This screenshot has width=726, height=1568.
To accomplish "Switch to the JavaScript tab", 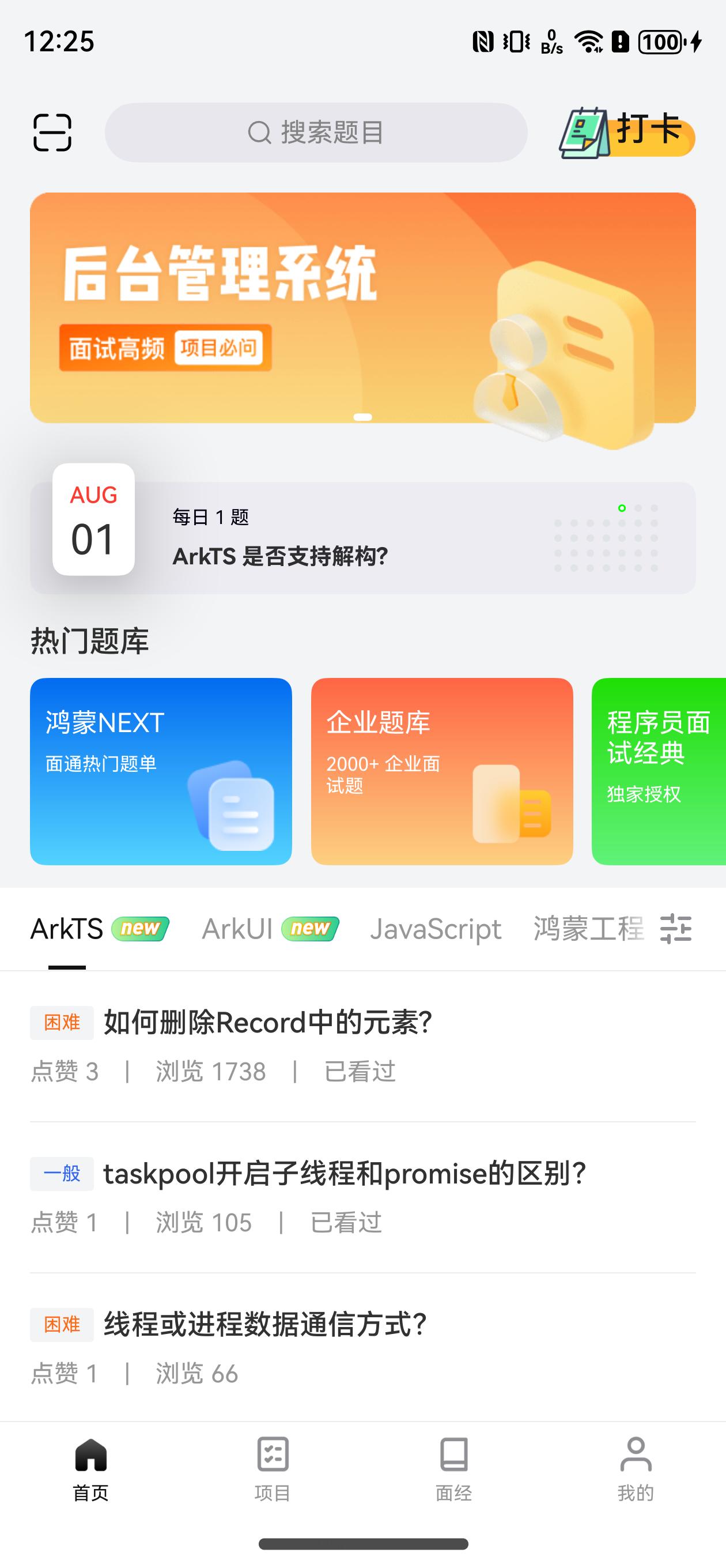I will click(436, 929).
